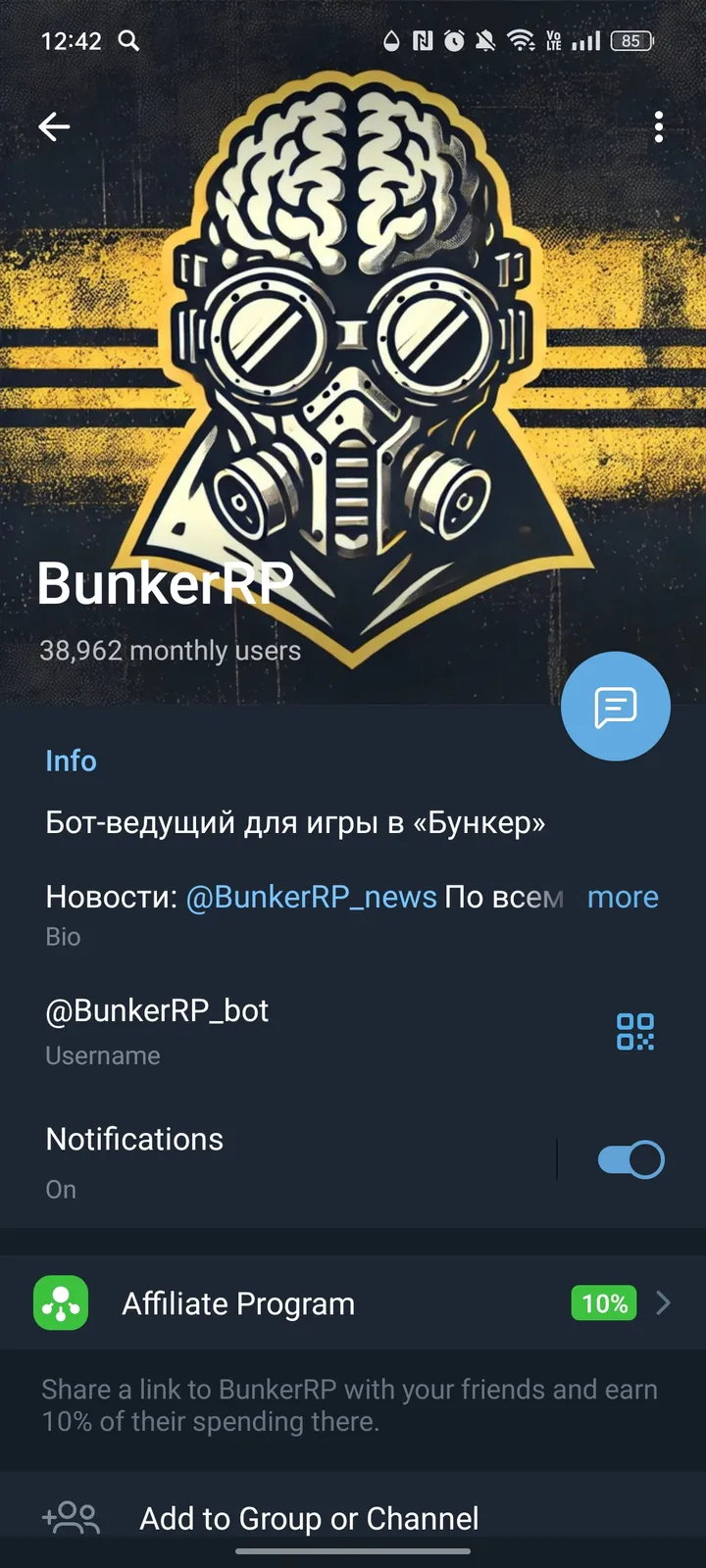Select the Info tab
This screenshot has height=1568, width=706.
[x=71, y=760]
